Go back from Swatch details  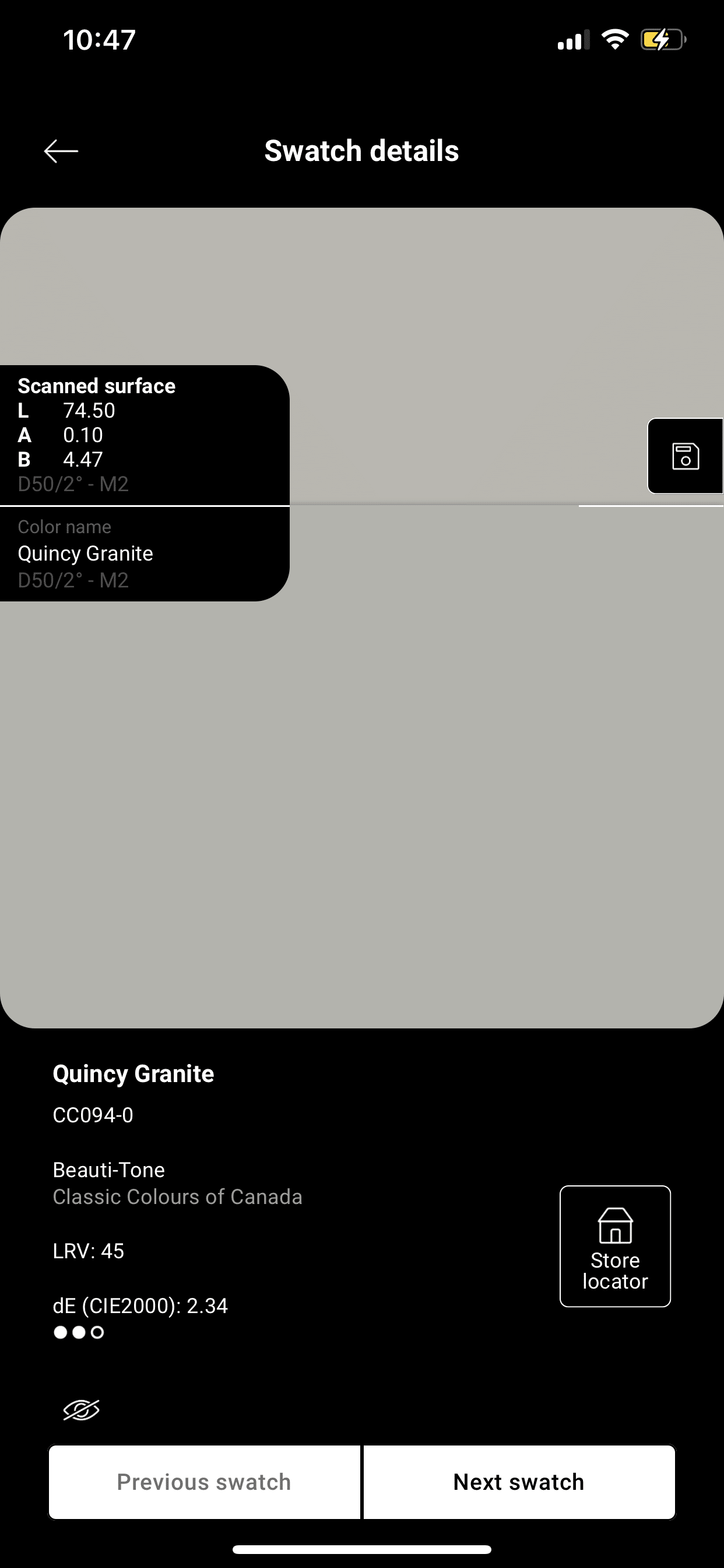pos(61,151)
